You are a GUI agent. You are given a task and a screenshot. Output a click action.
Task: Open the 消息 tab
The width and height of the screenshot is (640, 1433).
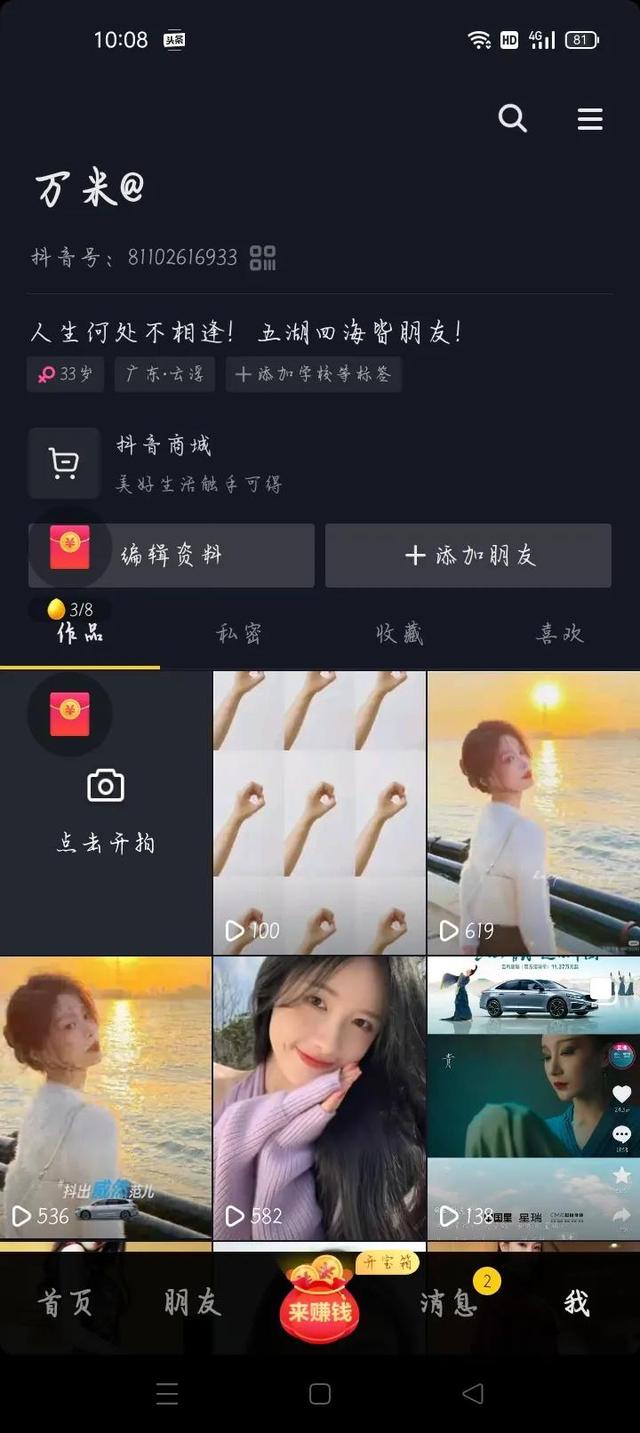click(448, 1302)
